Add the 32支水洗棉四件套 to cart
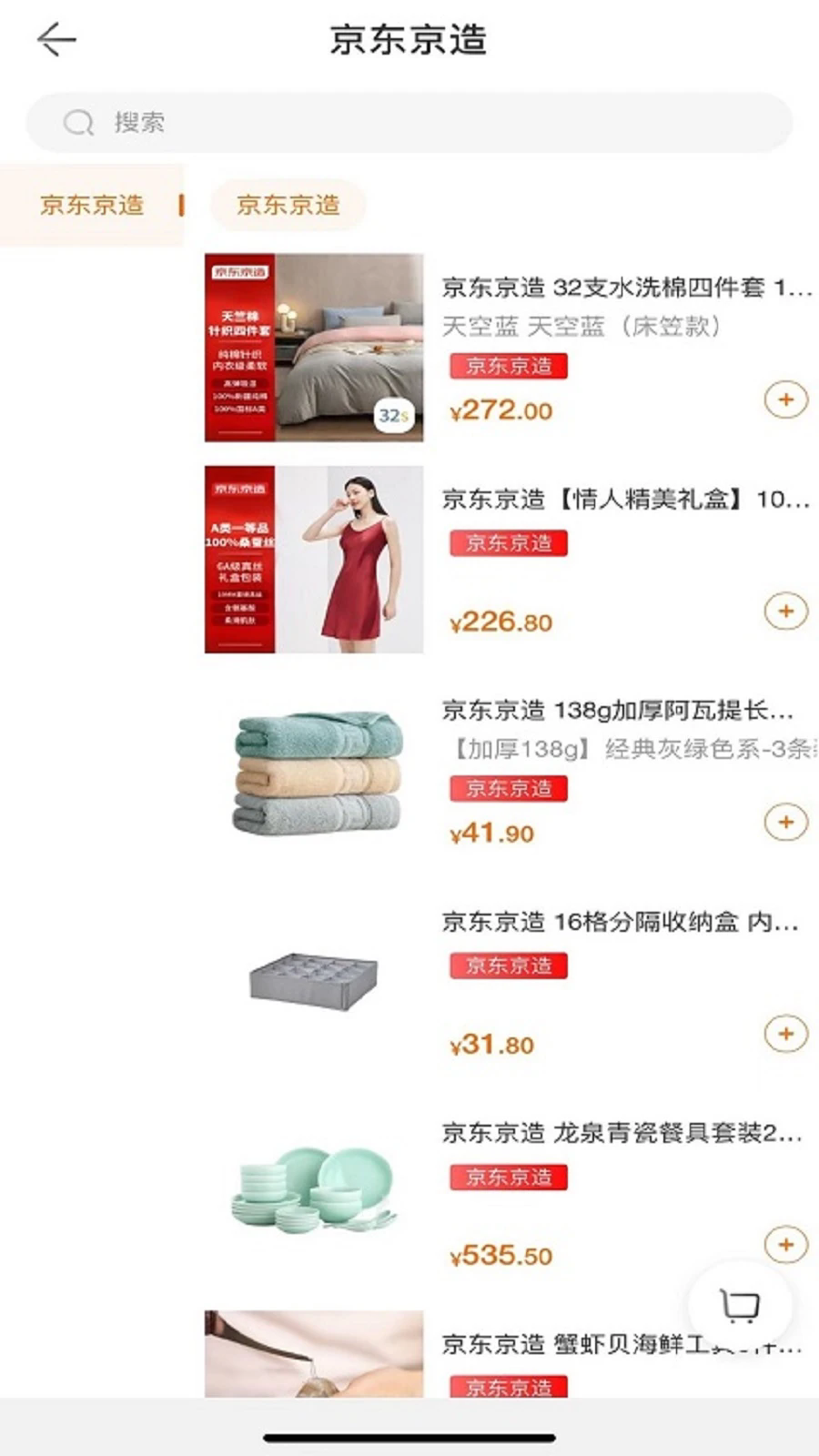819x1456 pixels. (x=785, y=399)
